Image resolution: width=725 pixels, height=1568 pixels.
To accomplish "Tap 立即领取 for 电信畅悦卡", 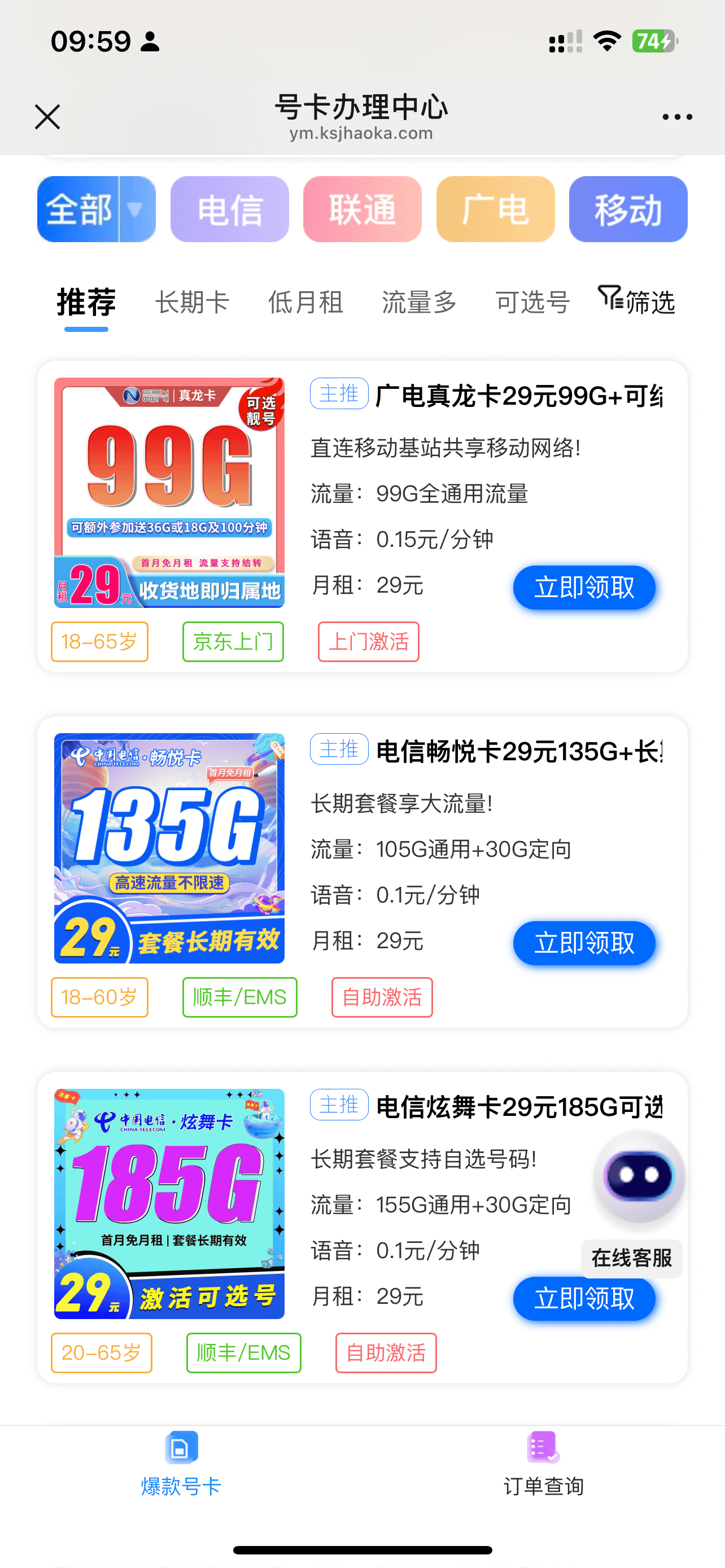I will 583,942.
